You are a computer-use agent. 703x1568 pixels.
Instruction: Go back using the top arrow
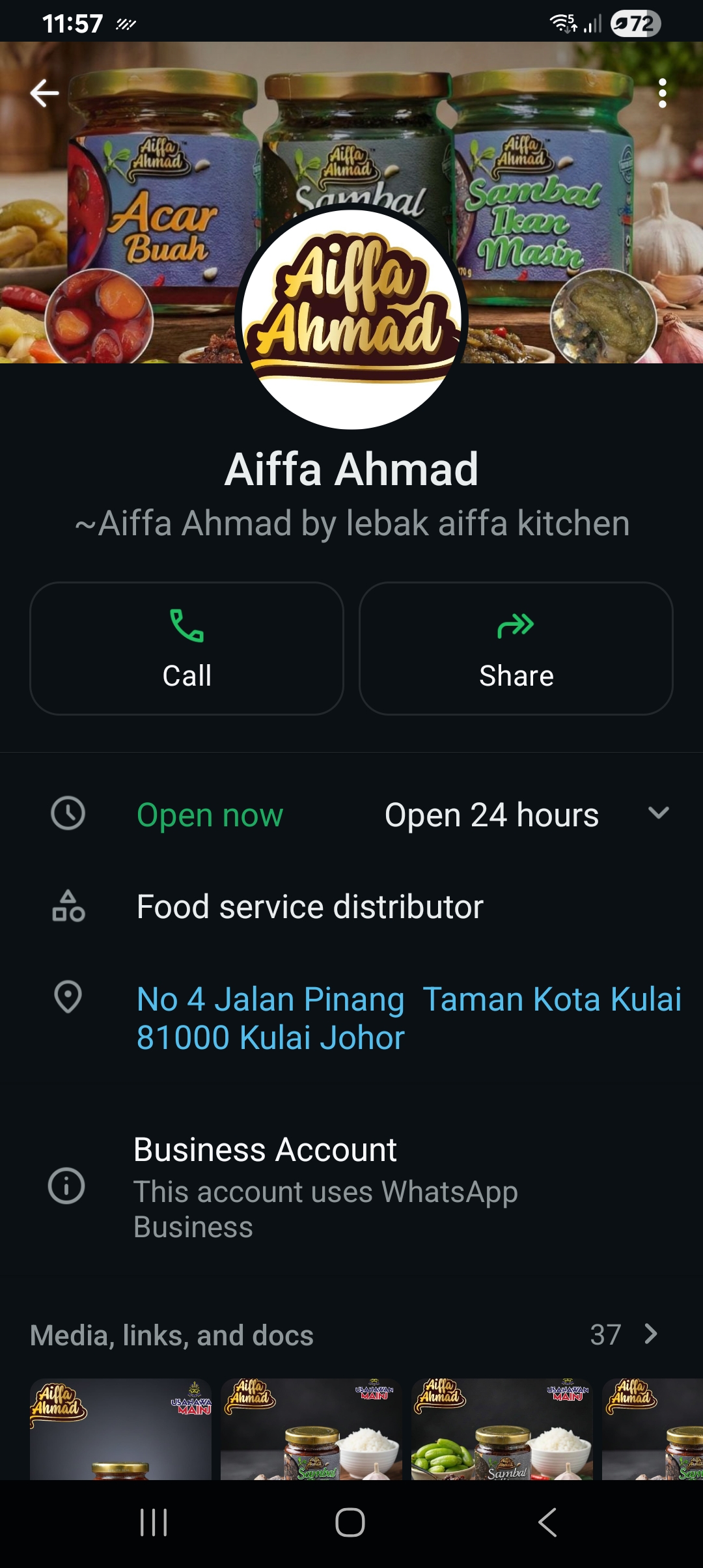click(x=44, y=93)
